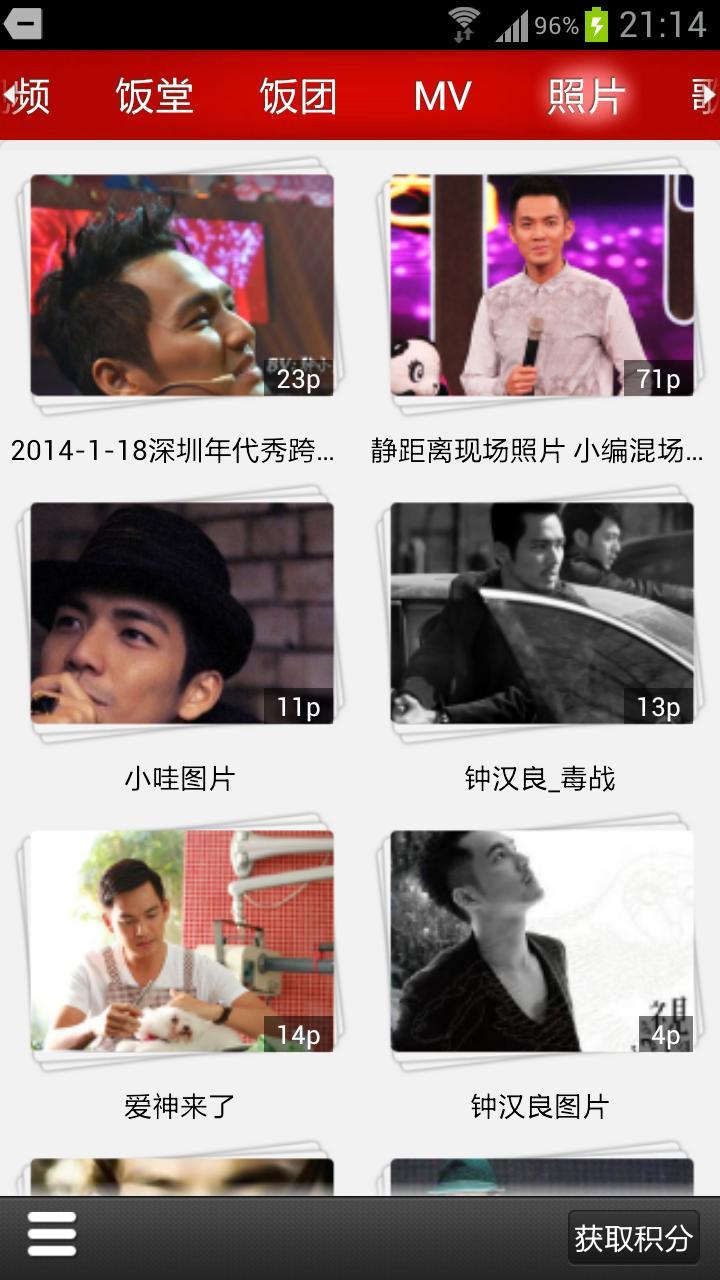Select the 照片 tab
The image size is (720, 1280).
coord(586,96)
